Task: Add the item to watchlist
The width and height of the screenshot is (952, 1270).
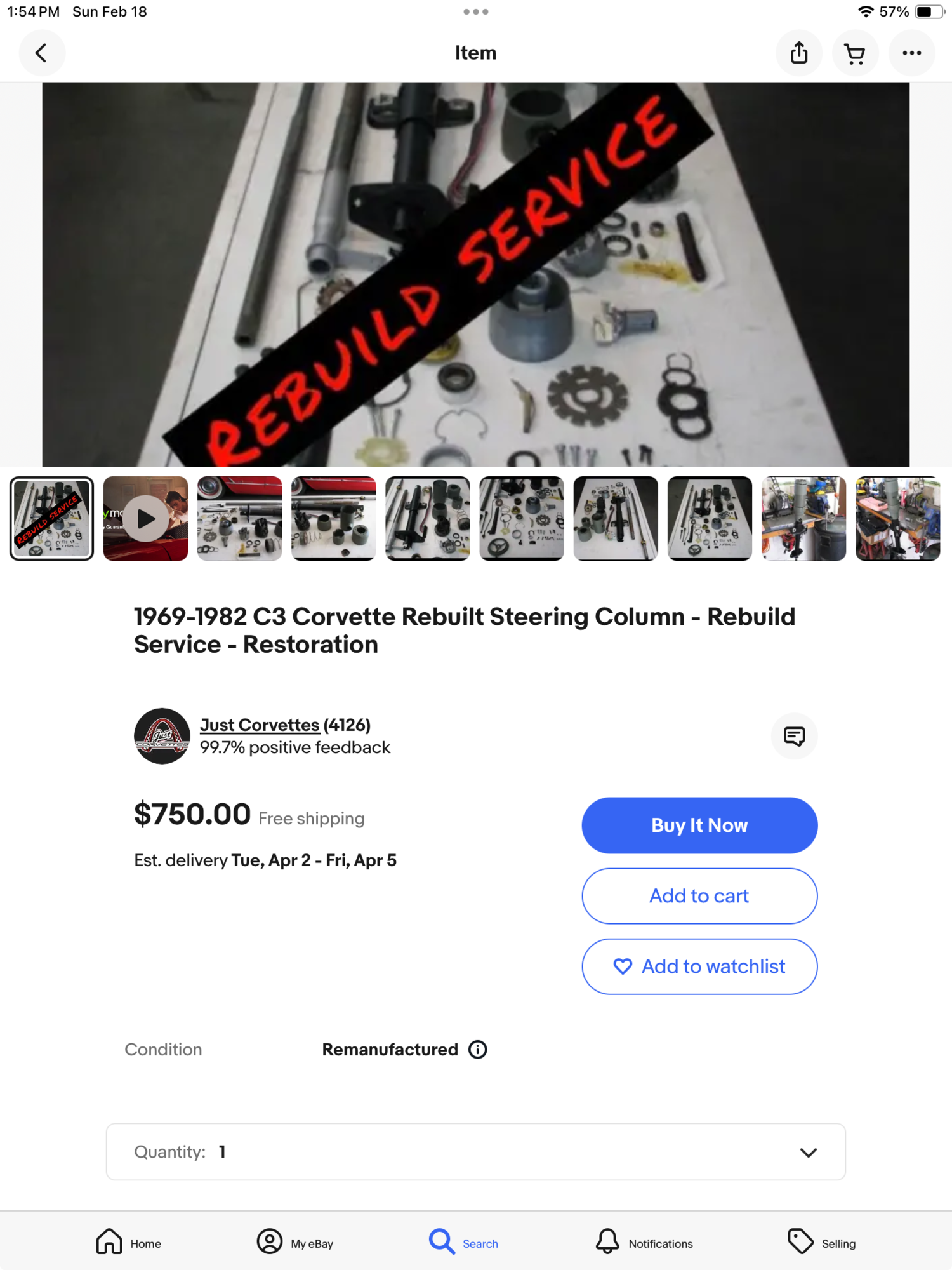Action: click(x=699, y=966)
